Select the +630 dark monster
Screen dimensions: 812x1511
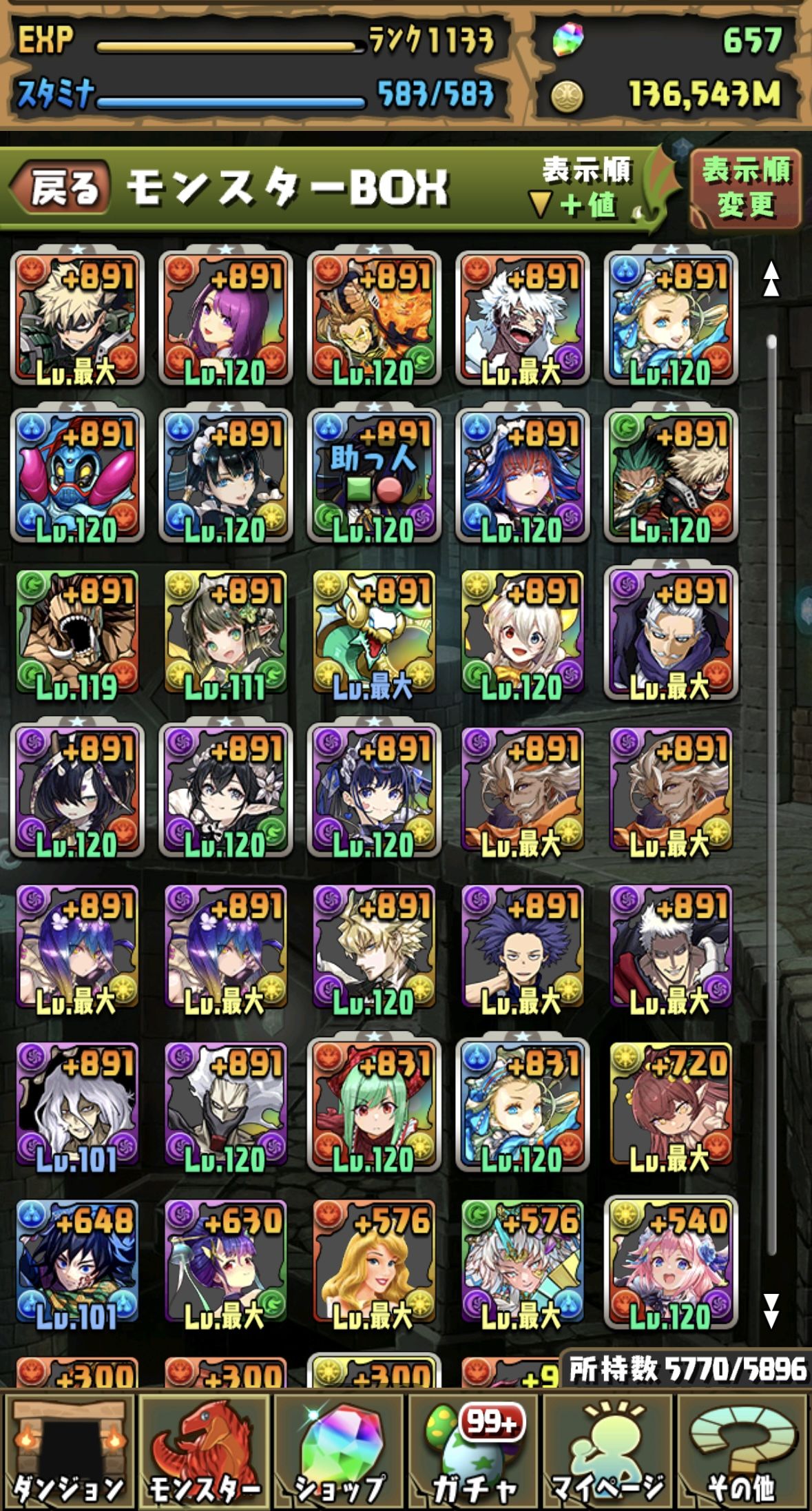(225, 1262)
